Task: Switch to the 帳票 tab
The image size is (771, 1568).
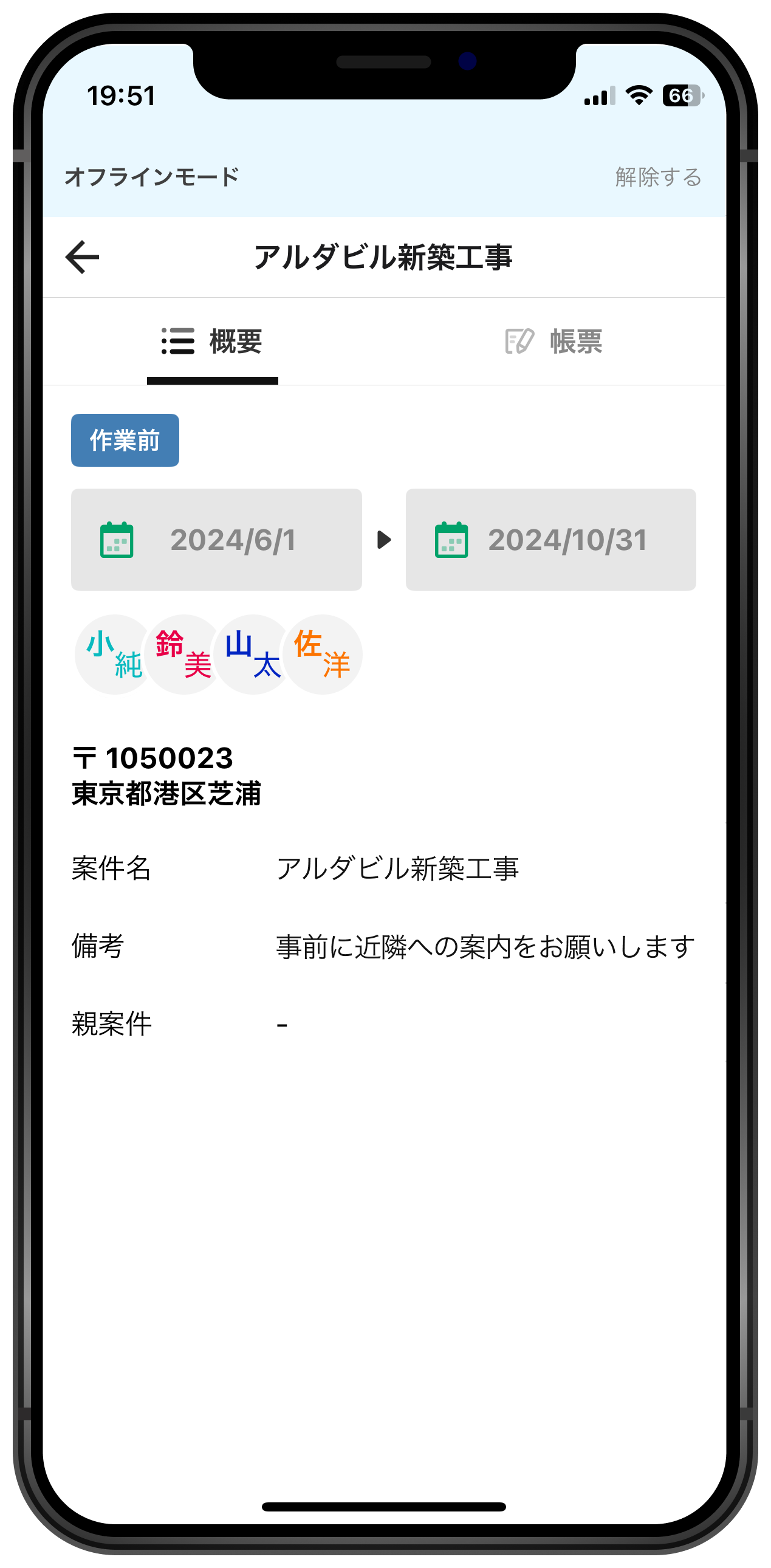Action: click(553, 342)
